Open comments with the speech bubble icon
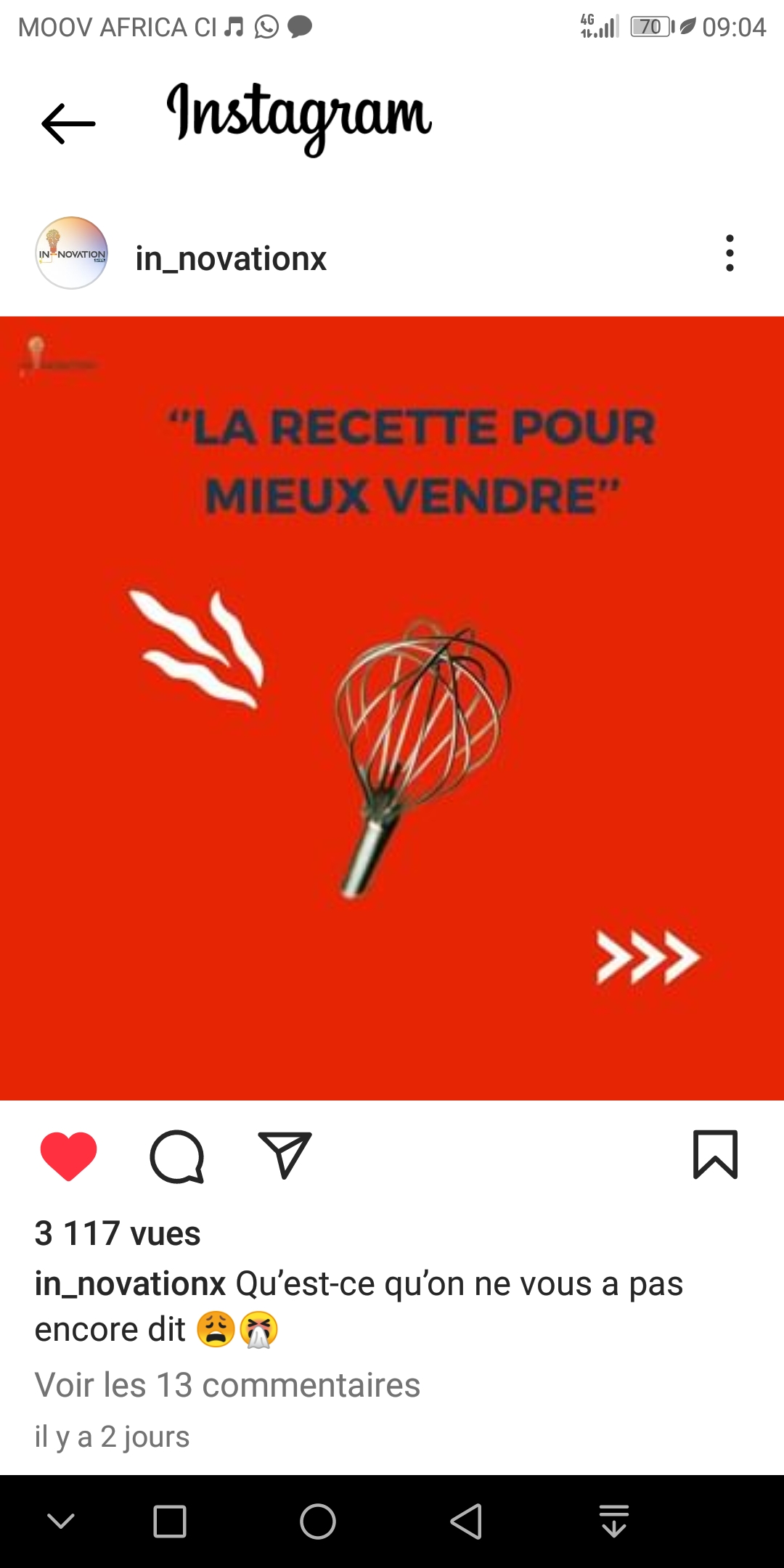784x1568 pixels. (x=176, y=1156)
